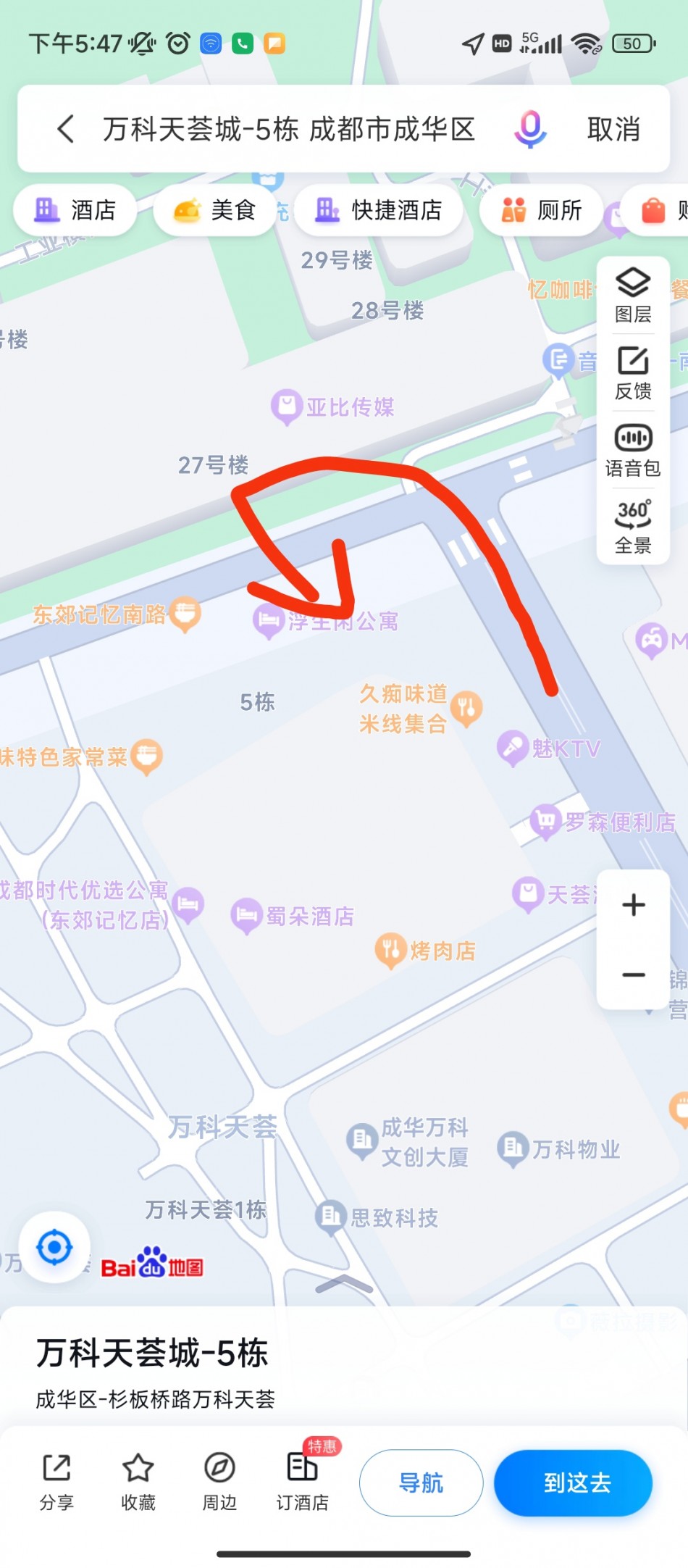Start voice search with the microphone
688x1568 pixels.
[x=530, y=129]
